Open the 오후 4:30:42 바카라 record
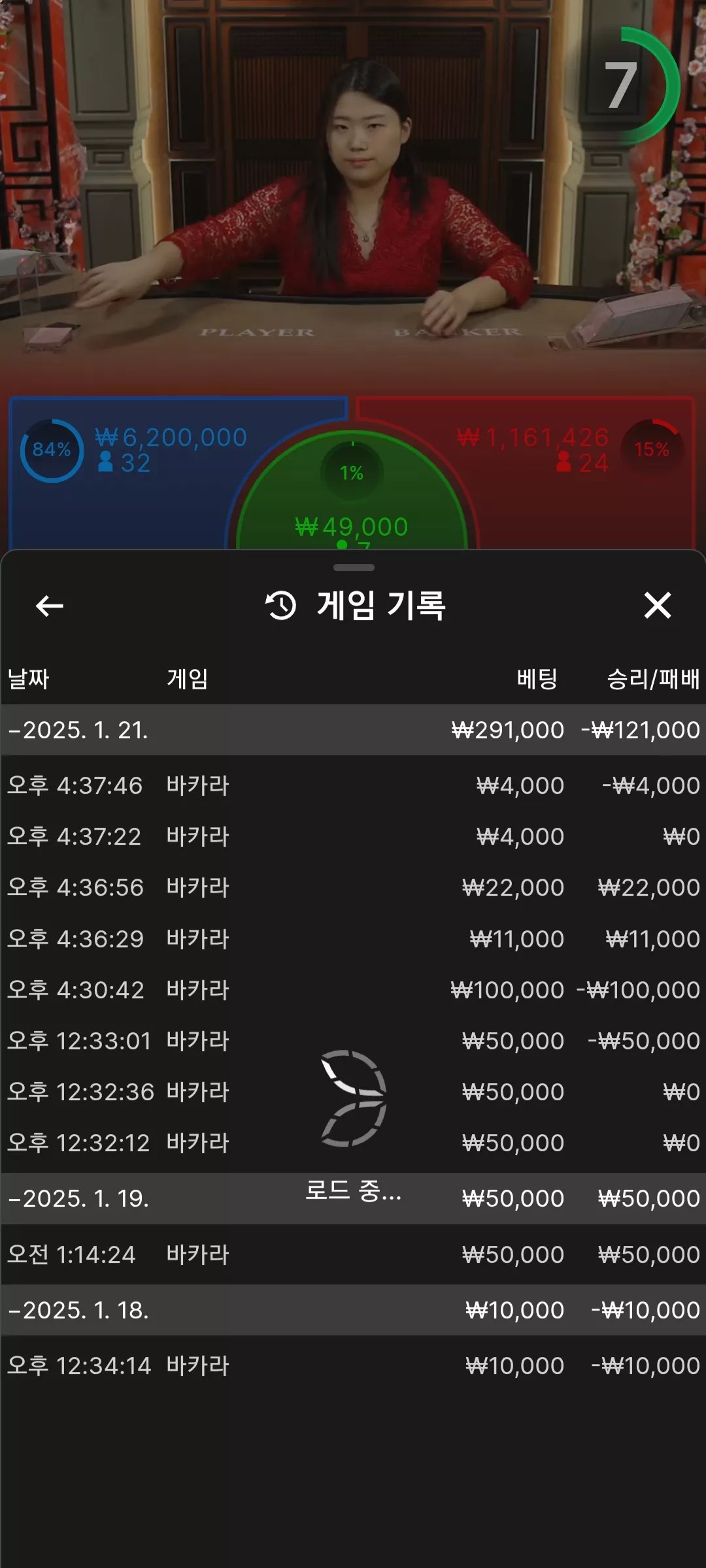Viewport: 706px width, 1568px height. (x=353, y=989)
